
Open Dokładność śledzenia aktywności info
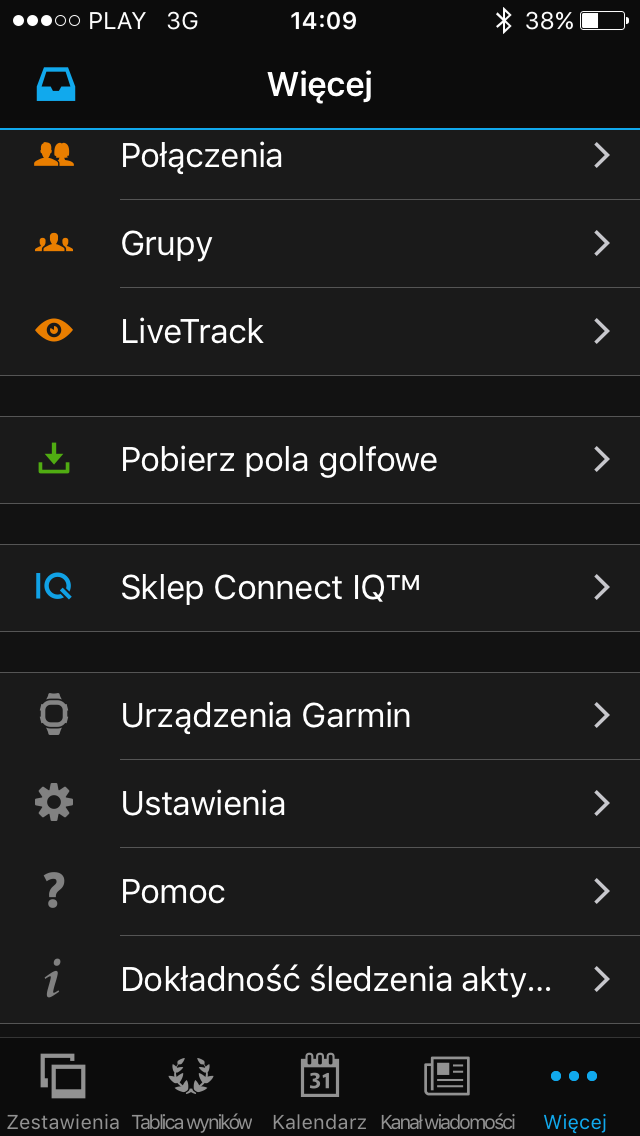coord(320,980)
